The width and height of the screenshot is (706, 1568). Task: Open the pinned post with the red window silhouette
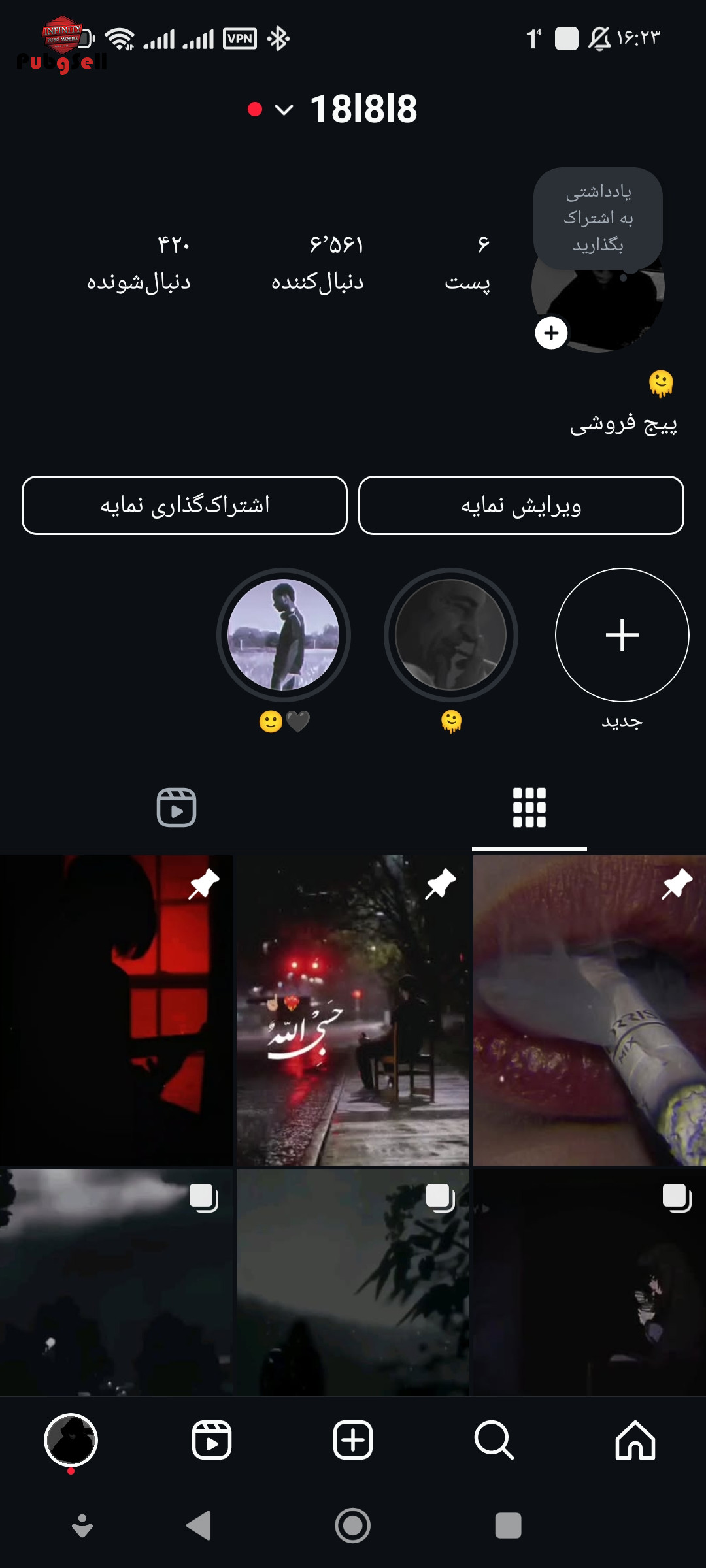pyautogui.click(x=116, y=1010)
